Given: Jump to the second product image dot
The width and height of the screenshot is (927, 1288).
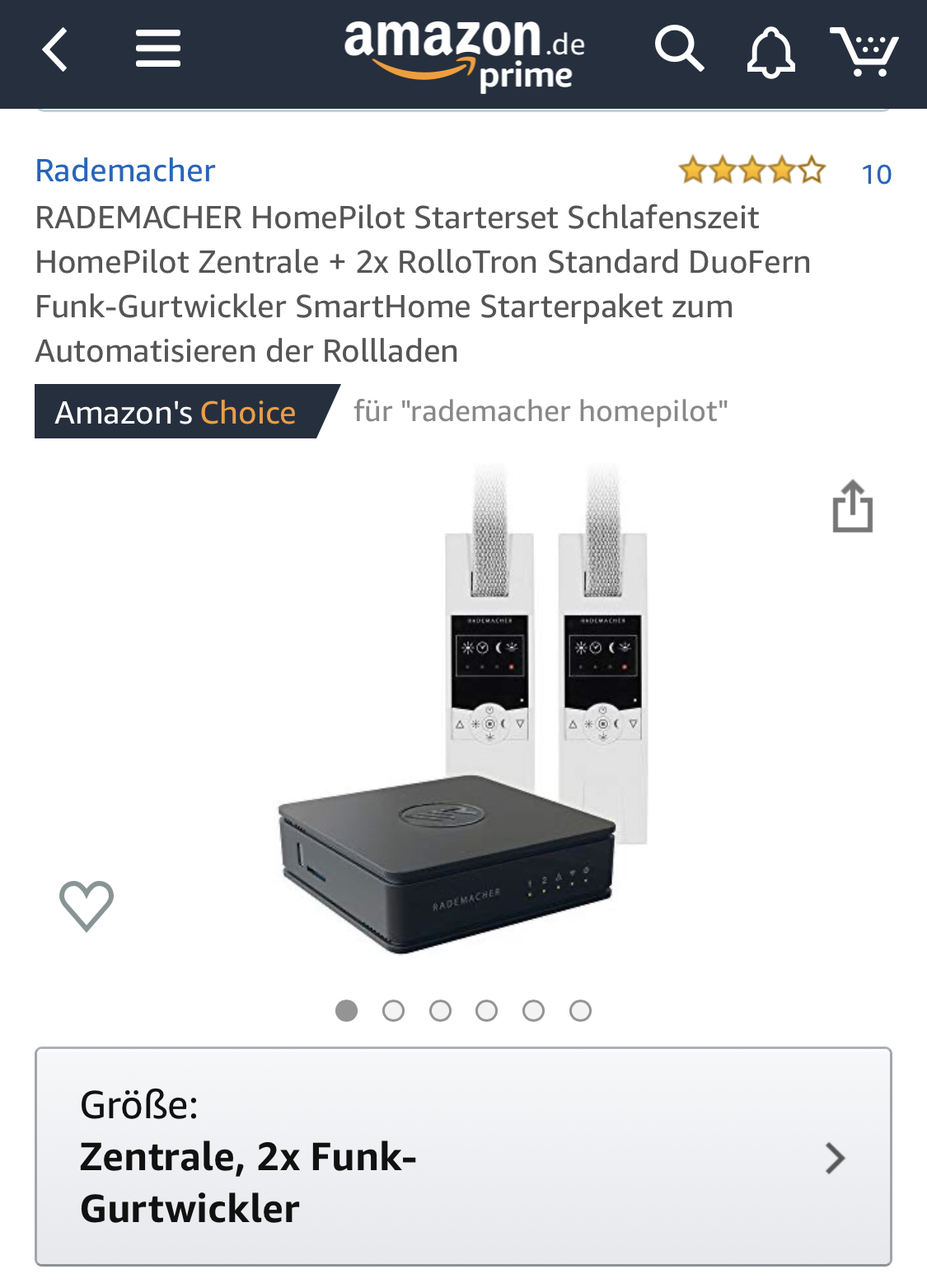Looking at the screenshot, I should pos(394,1010).
